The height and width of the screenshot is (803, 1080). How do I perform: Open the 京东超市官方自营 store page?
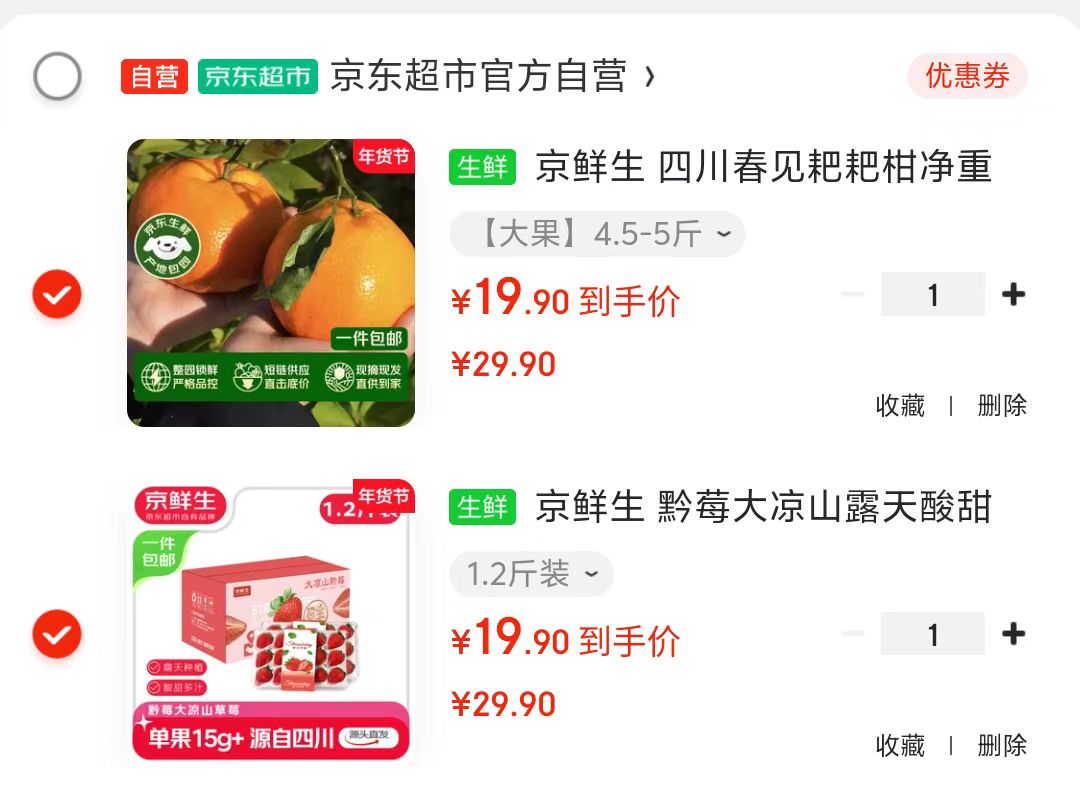point(492,76)
